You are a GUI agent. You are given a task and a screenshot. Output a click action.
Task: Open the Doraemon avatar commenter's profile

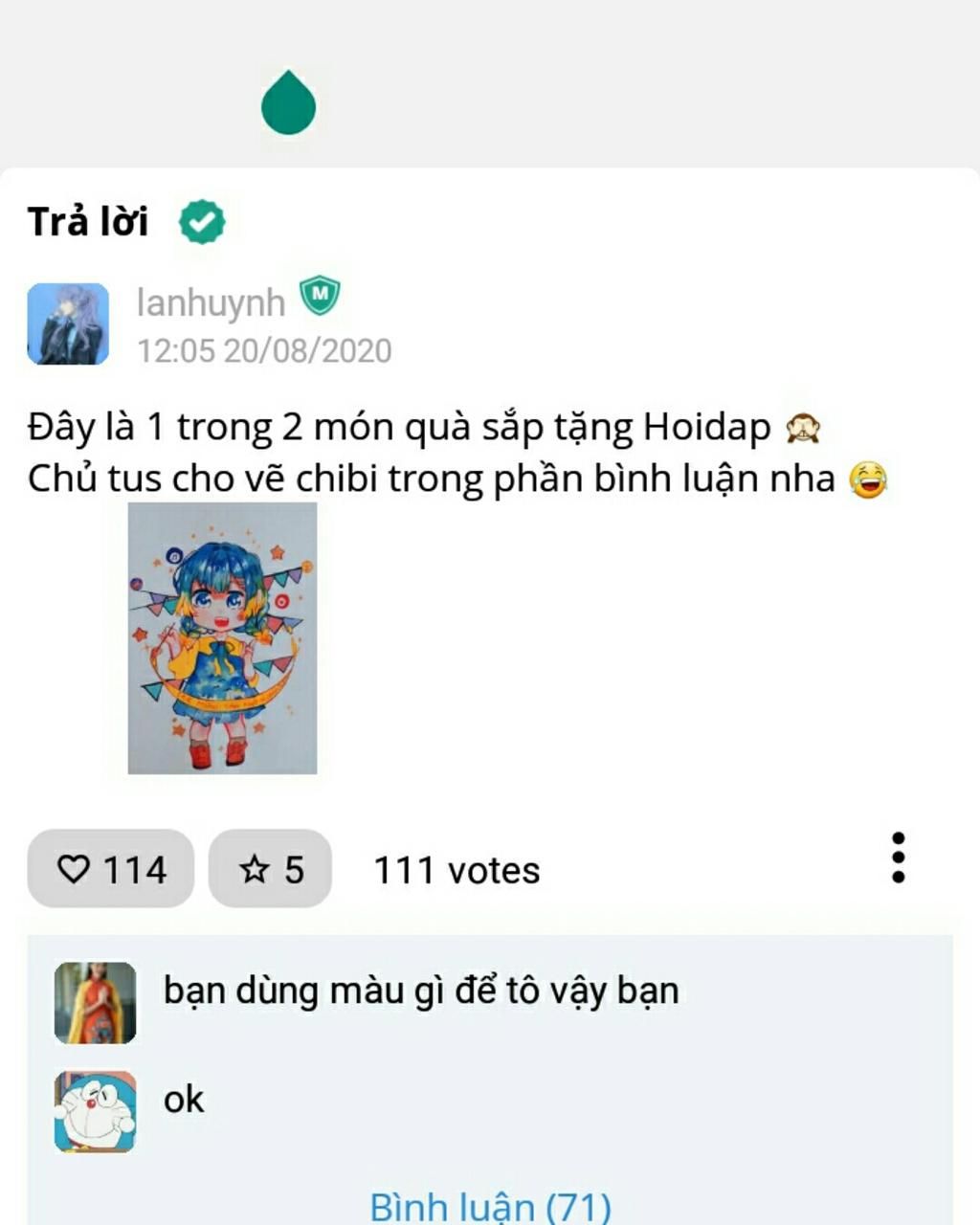(95, 1111)
